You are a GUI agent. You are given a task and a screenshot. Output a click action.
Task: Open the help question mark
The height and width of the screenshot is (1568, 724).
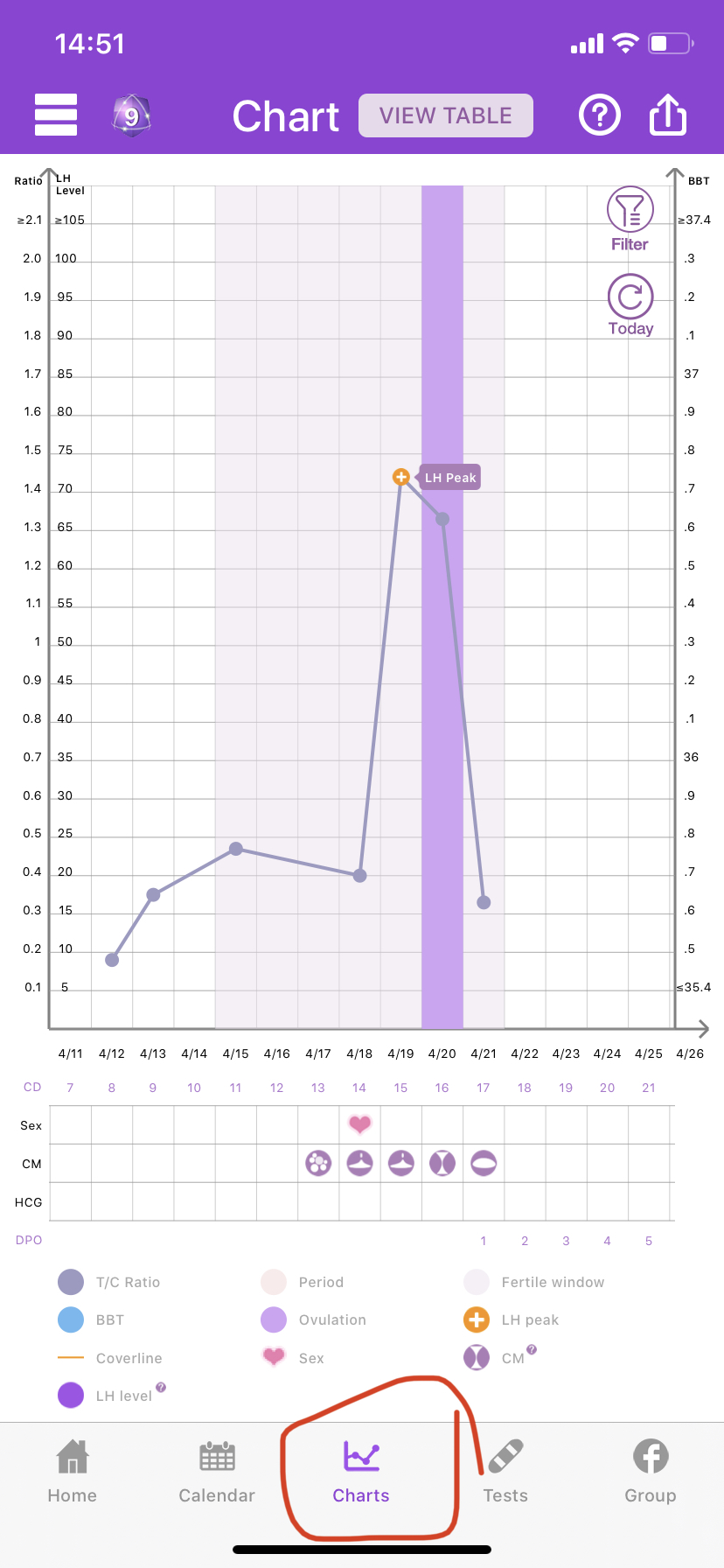click(600, 115)
